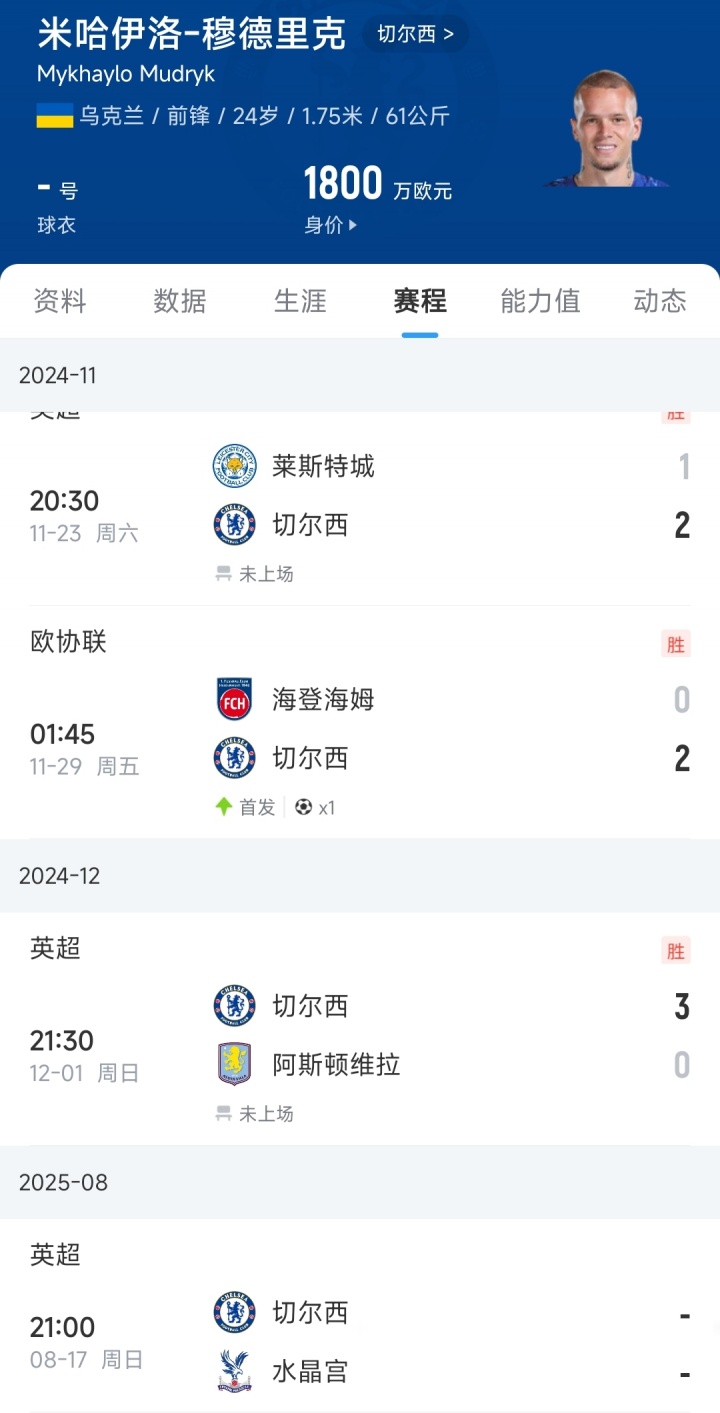This screenshot has height=1413, width=720.
Task: Open Chelsea's team logo next to 切尔西
Action: tap(233, 524)
